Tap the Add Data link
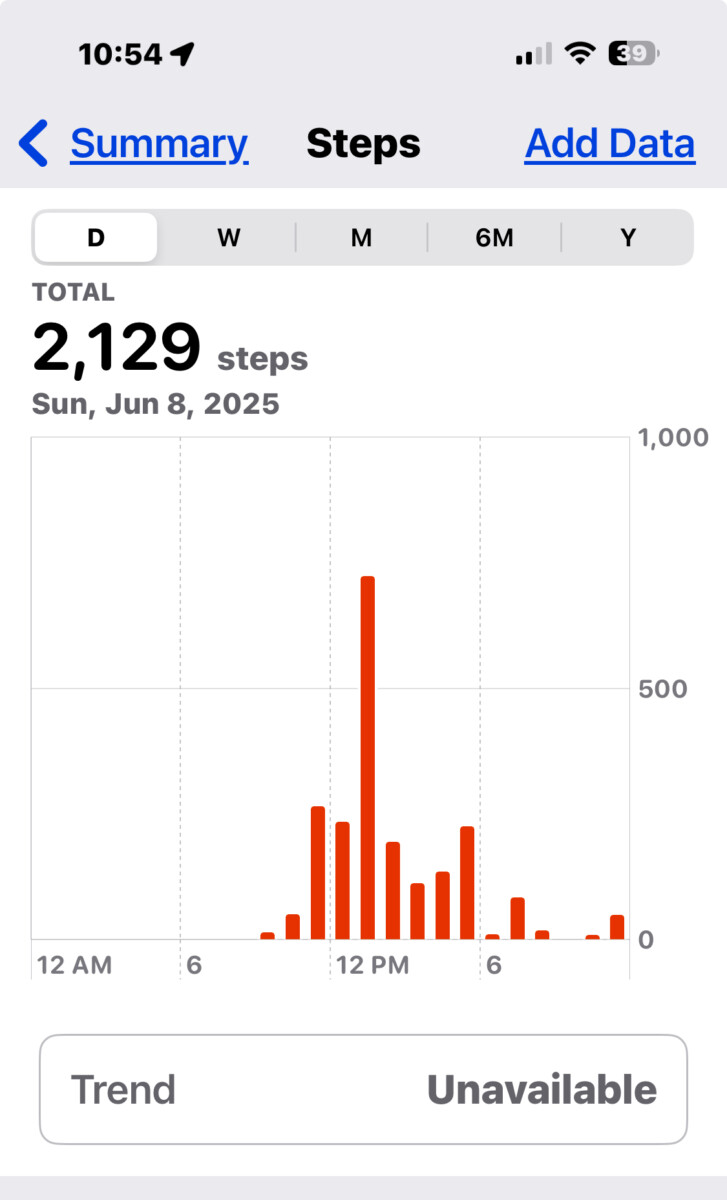Viewport: 727px width, 1200px height. [x=610, y=144]
